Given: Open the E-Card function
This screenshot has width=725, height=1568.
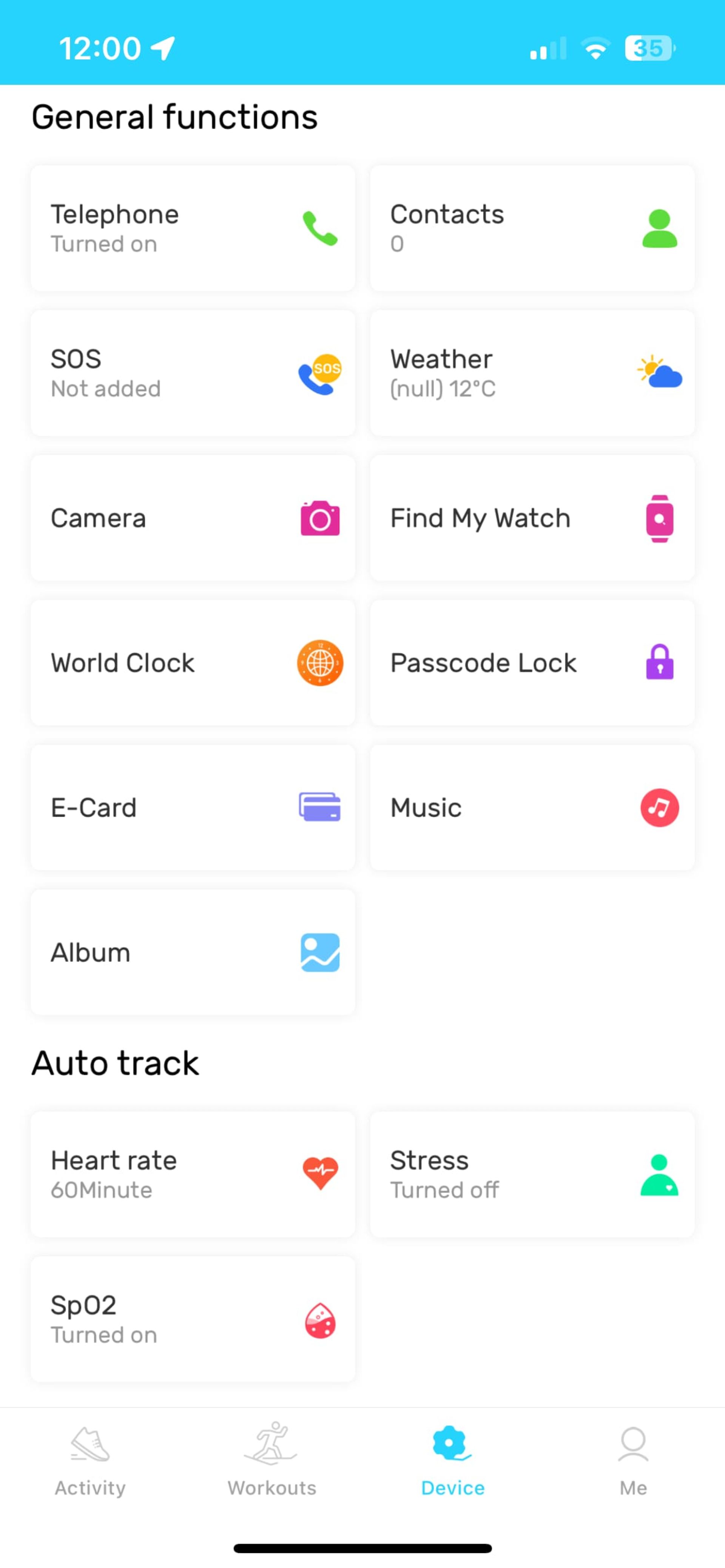Looking at the screenshot, I should coord(193,808).
